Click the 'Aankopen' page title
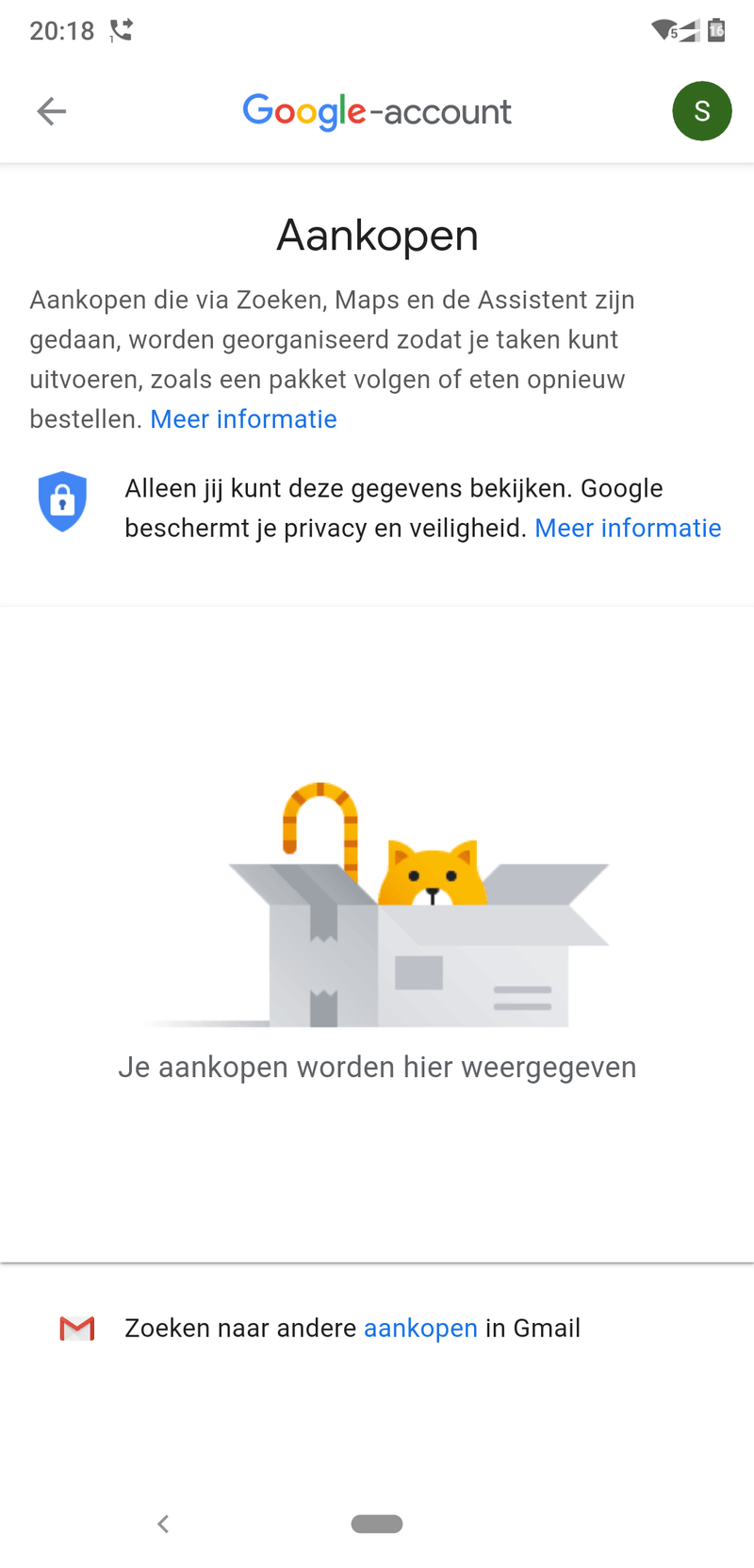754x1568 pixels. [377, 236]
